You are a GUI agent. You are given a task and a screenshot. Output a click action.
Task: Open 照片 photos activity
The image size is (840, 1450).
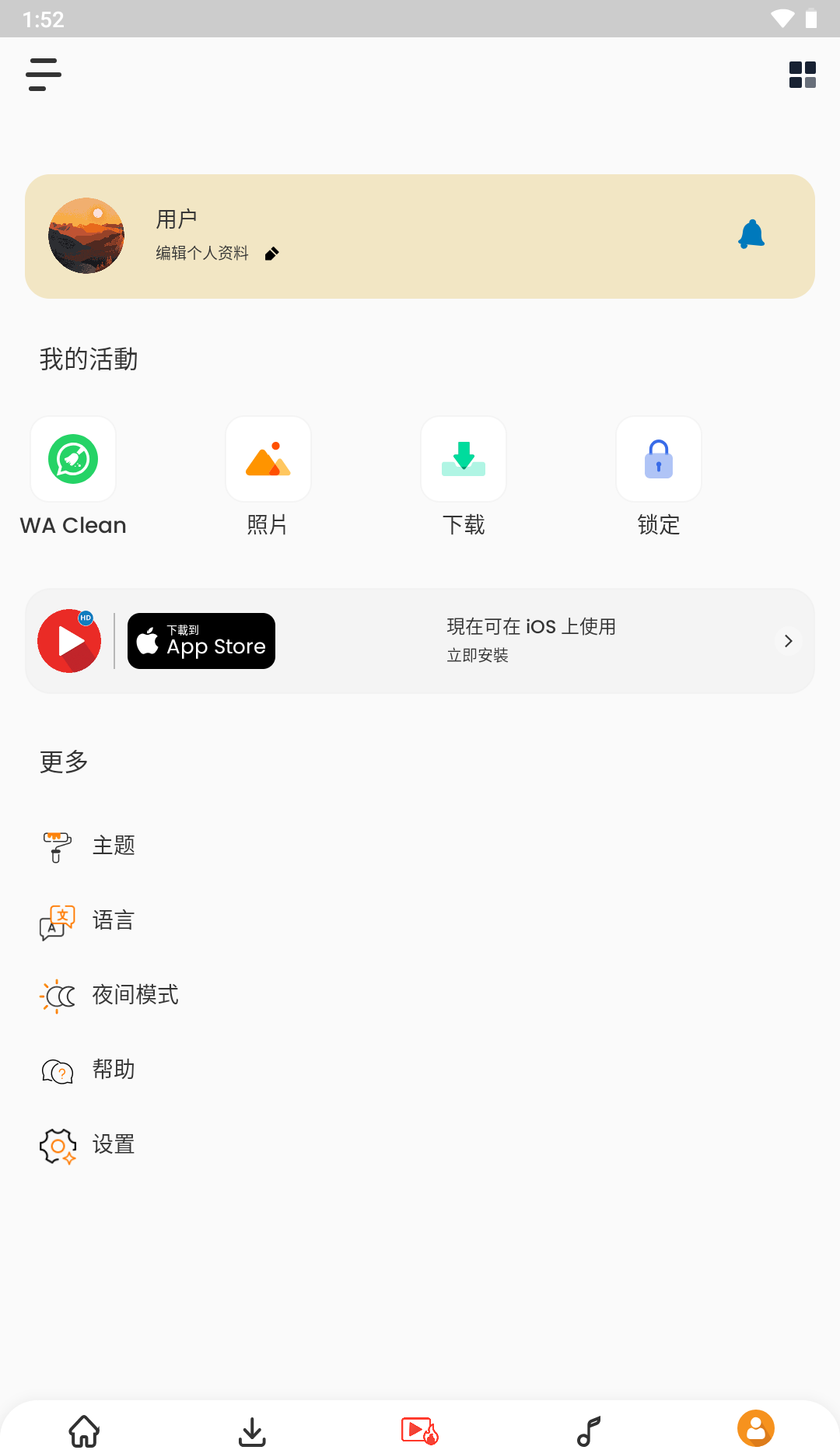tap(268, 460)
